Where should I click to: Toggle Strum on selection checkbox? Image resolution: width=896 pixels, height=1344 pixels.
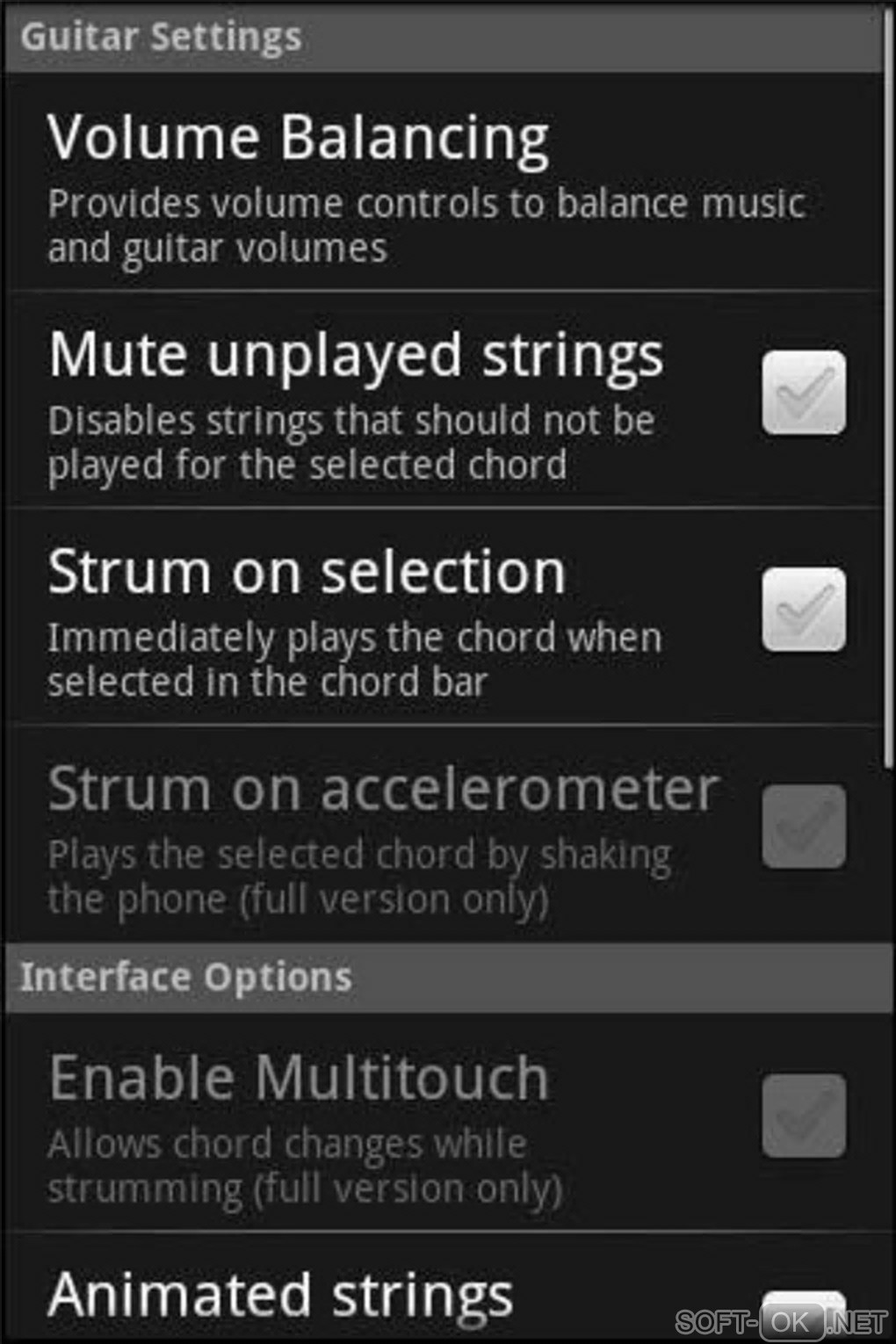804,610
